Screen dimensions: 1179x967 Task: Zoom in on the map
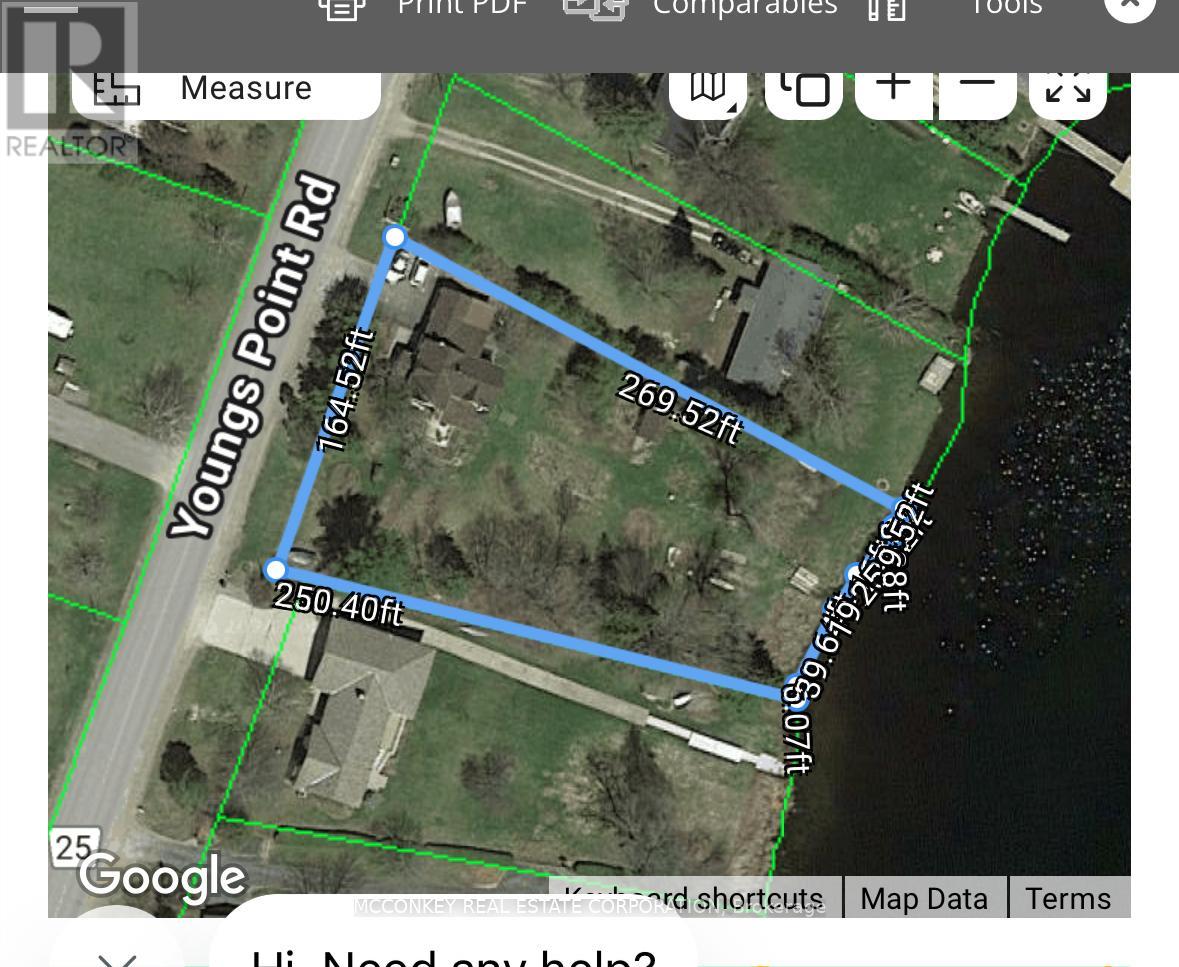(x=894, y=86)
